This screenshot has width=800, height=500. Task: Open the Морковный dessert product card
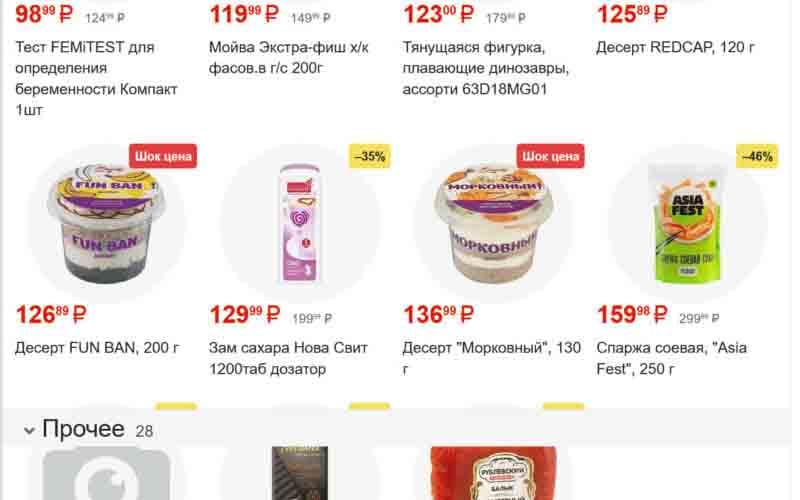[x=493, y=224]
